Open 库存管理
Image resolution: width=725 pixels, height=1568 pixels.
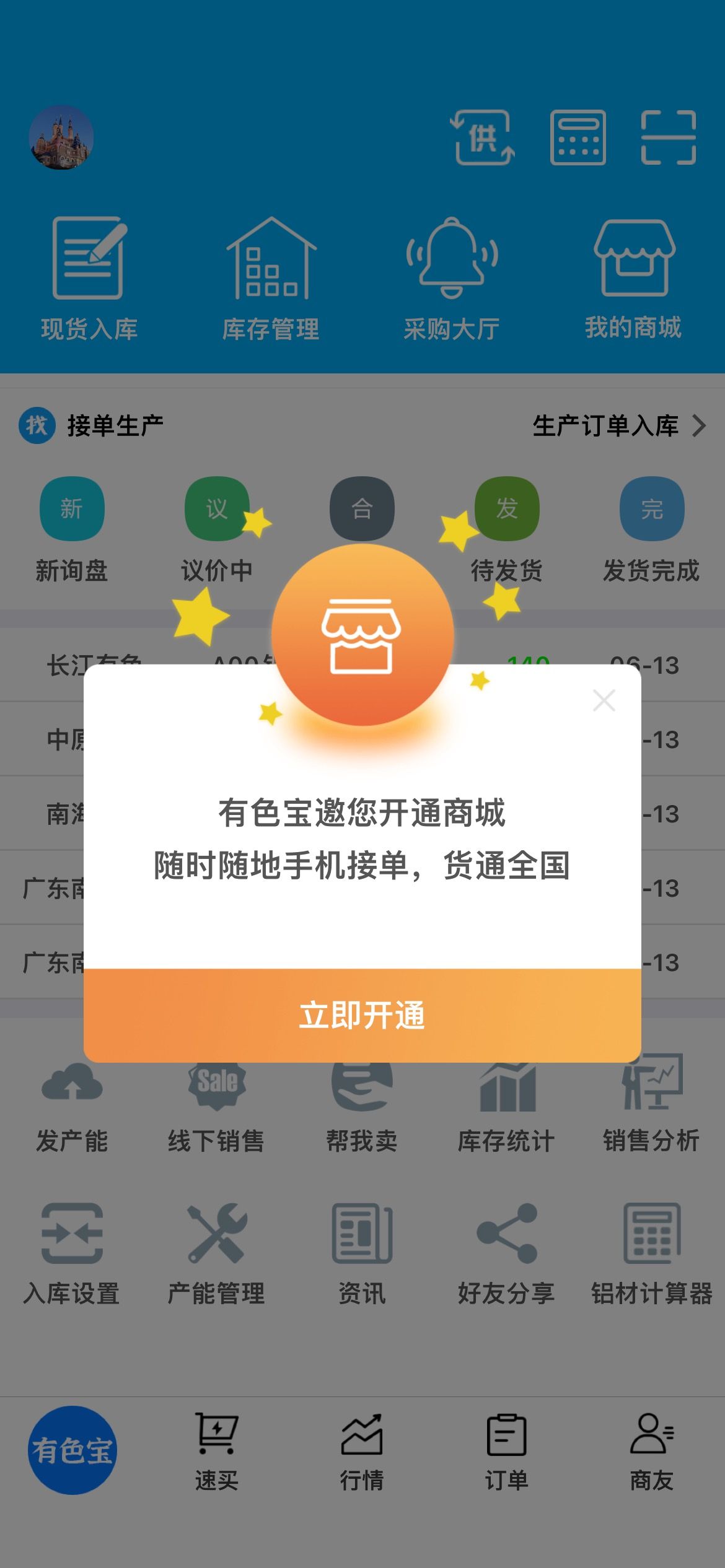[271, 279]
